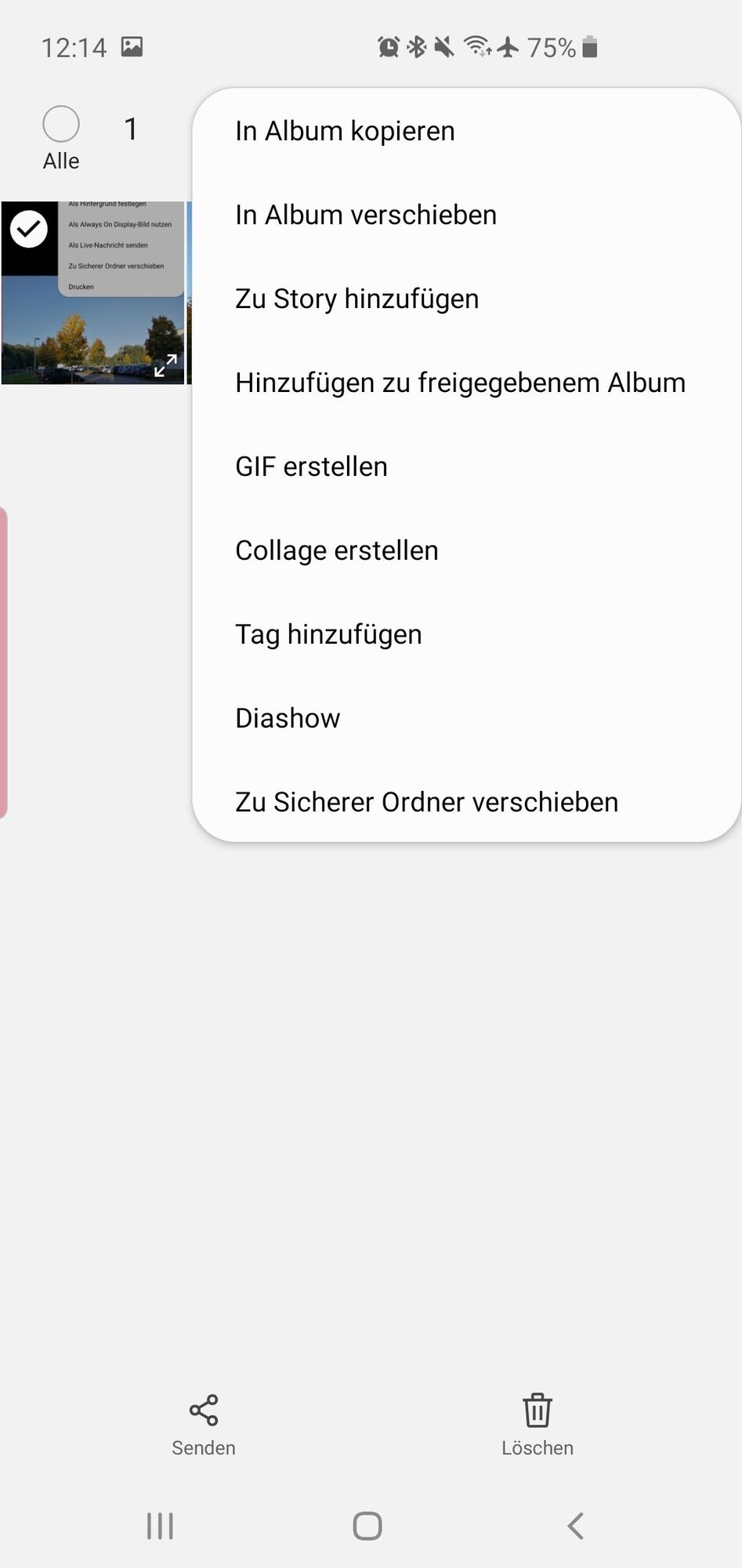Uncheck the selected photo's checkmark
This screenshot has height=1568, width=742.
[29, 229]
